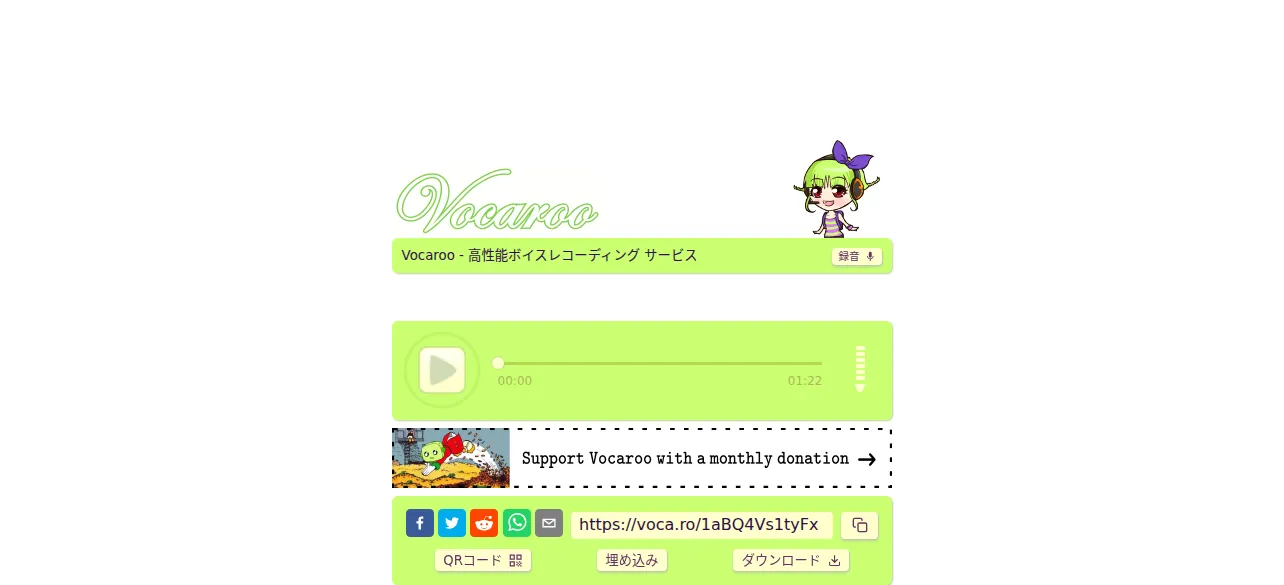1284x585 pixels.
Task: Show the QRコード for this recording
Action: pos(483,560)
